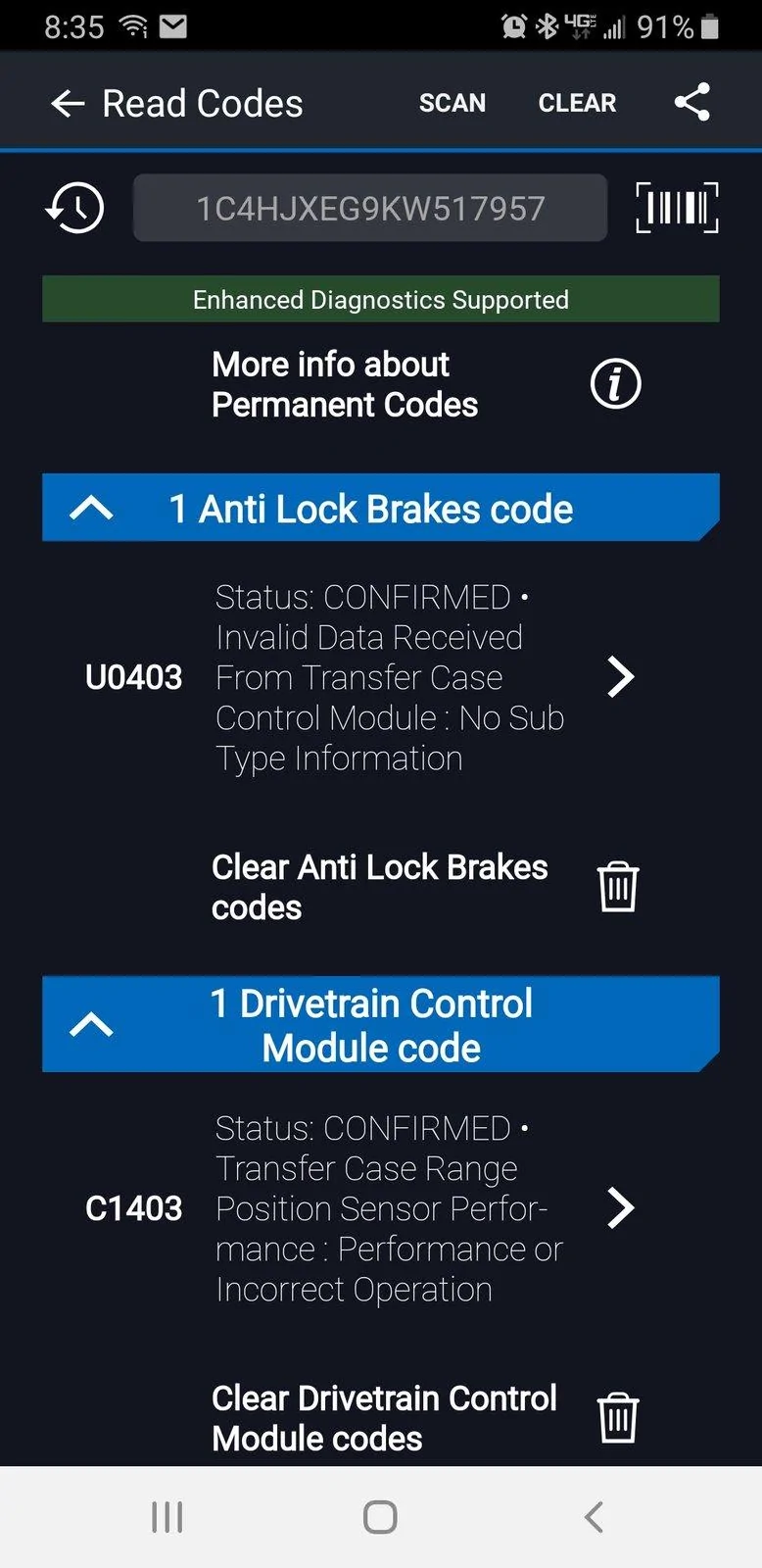Tap CLEAR in the top bar
This screenshot has height=1568, width=762.
tap(577, 103)
